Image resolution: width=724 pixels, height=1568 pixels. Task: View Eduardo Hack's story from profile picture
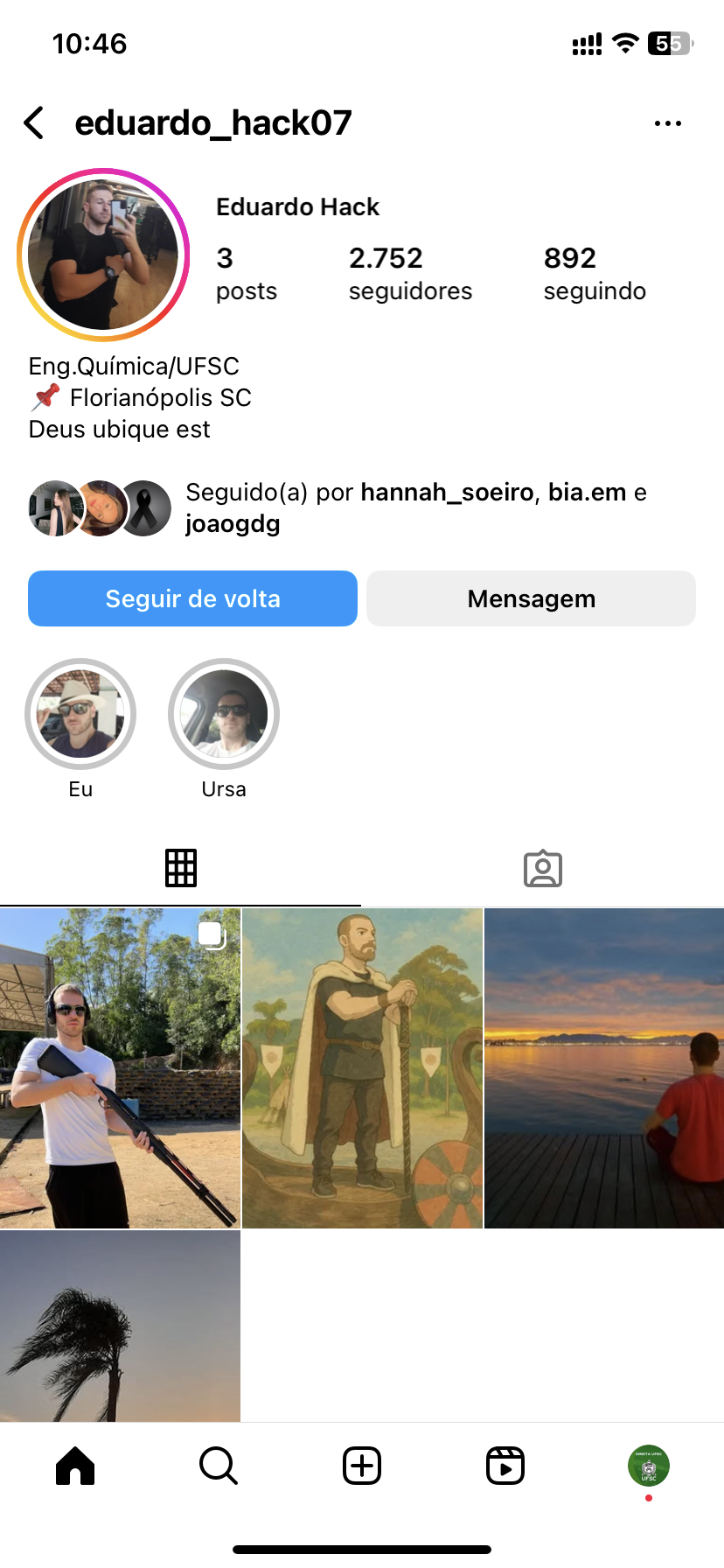tap(103, 255)
